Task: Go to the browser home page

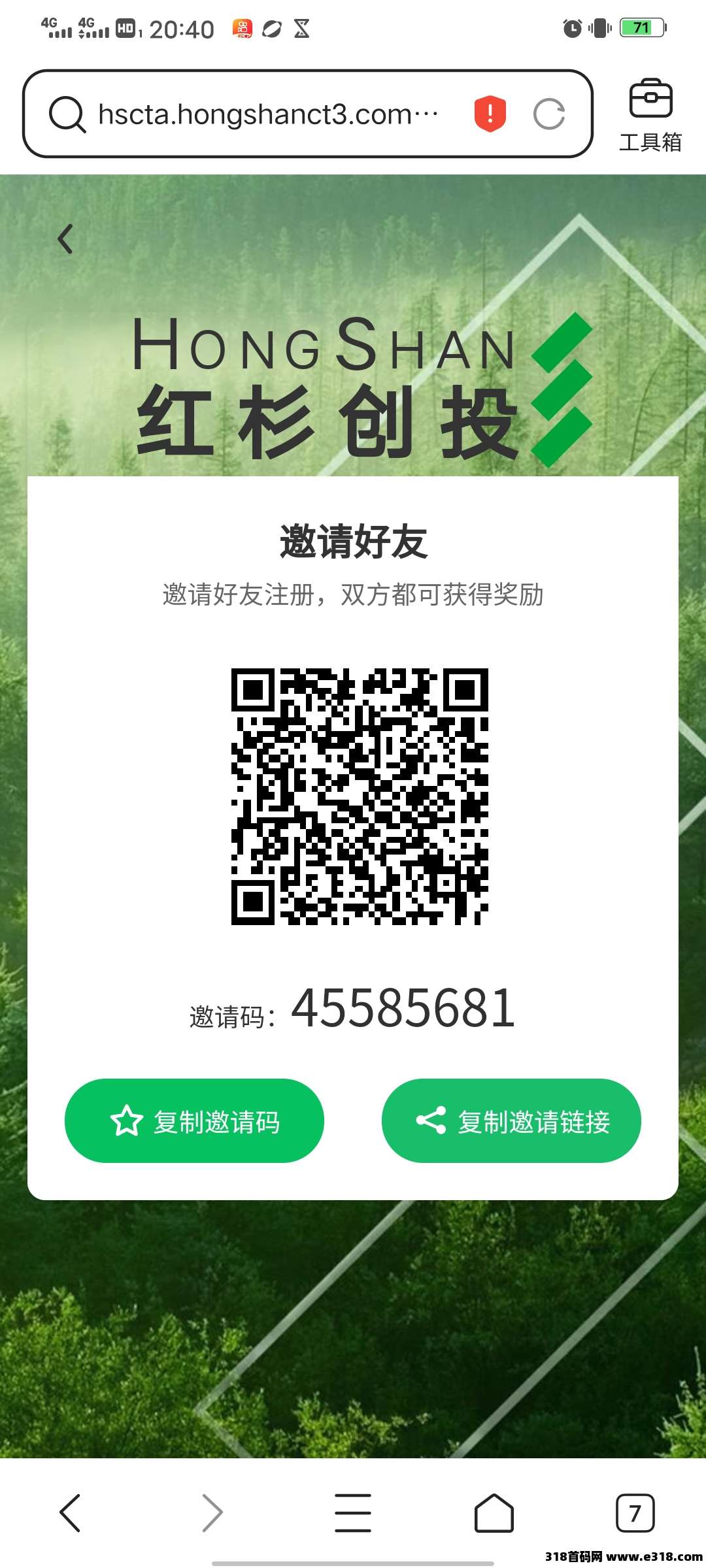Action: click(494, 1512)
